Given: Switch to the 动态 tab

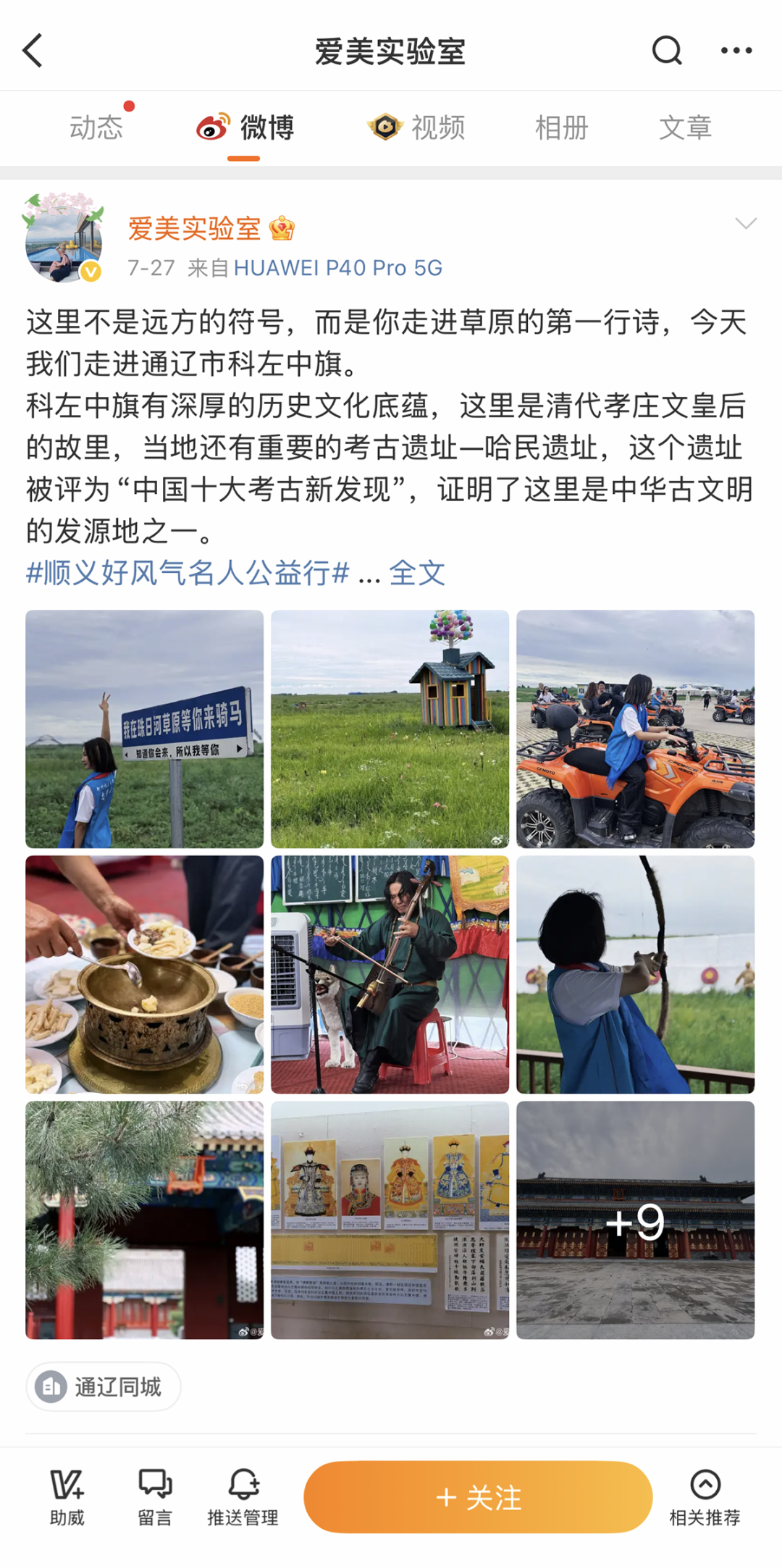Looking at the screenshot, I should 96,127.
